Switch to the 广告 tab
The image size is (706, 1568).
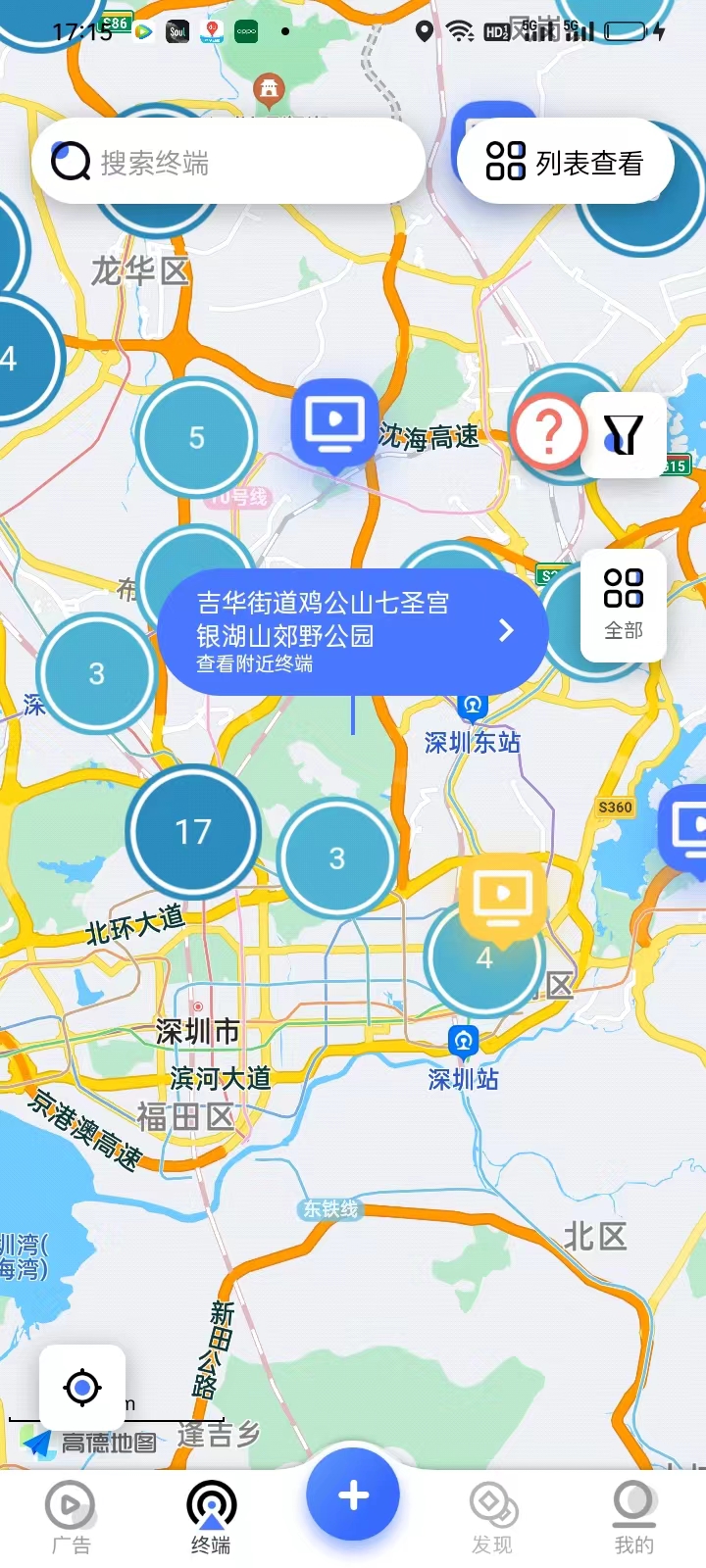[x=71, y=1517]
